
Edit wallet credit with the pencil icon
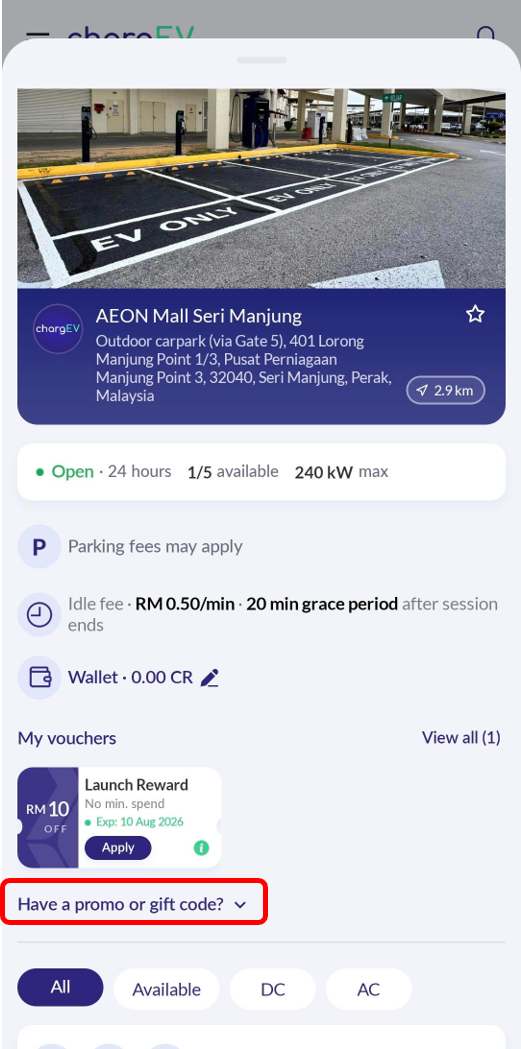(210, 678)
